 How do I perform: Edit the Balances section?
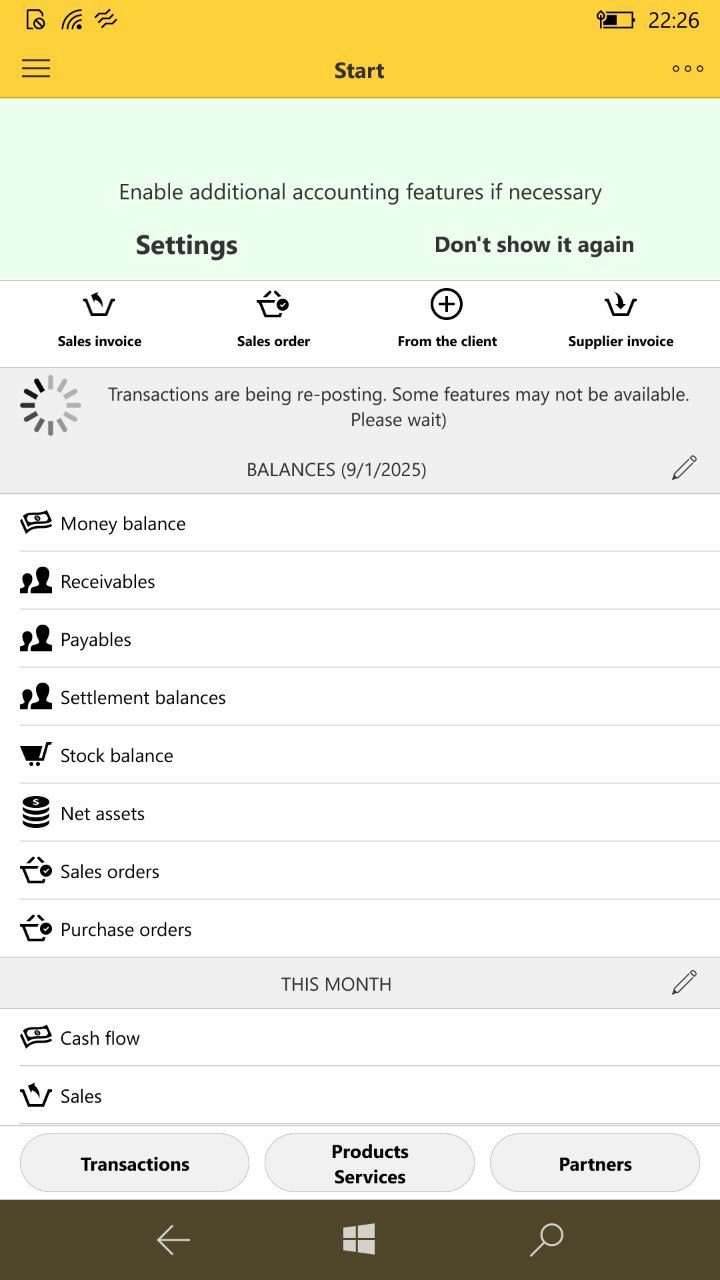click(684, 468)
